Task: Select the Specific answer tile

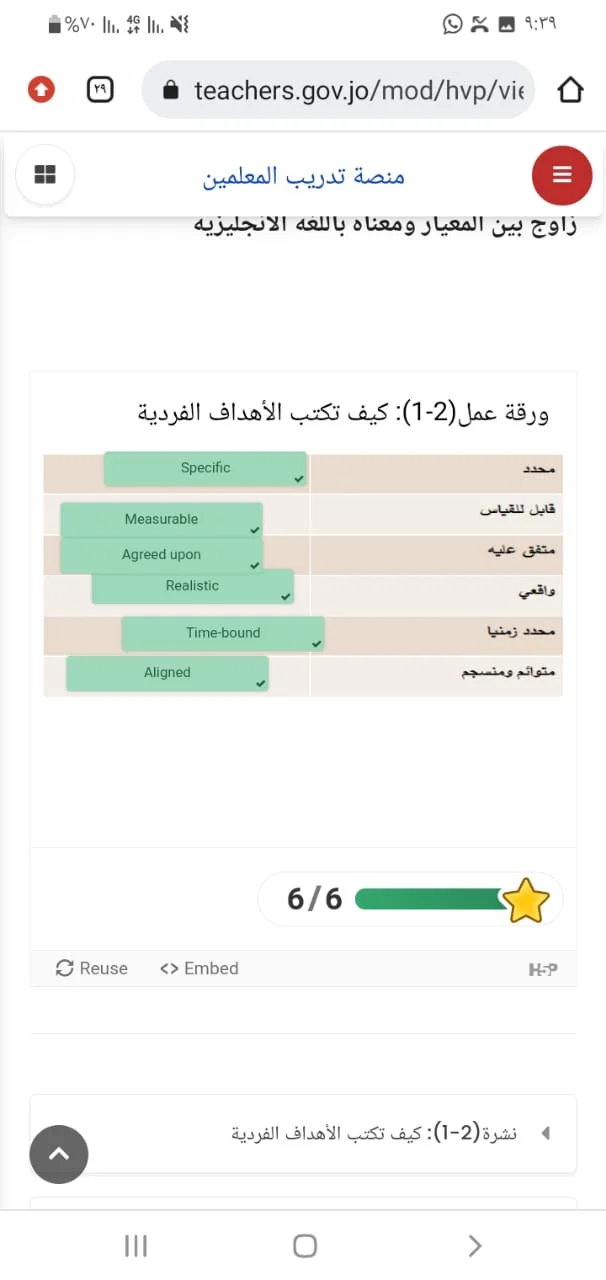Action: click(x=205, y=468)
